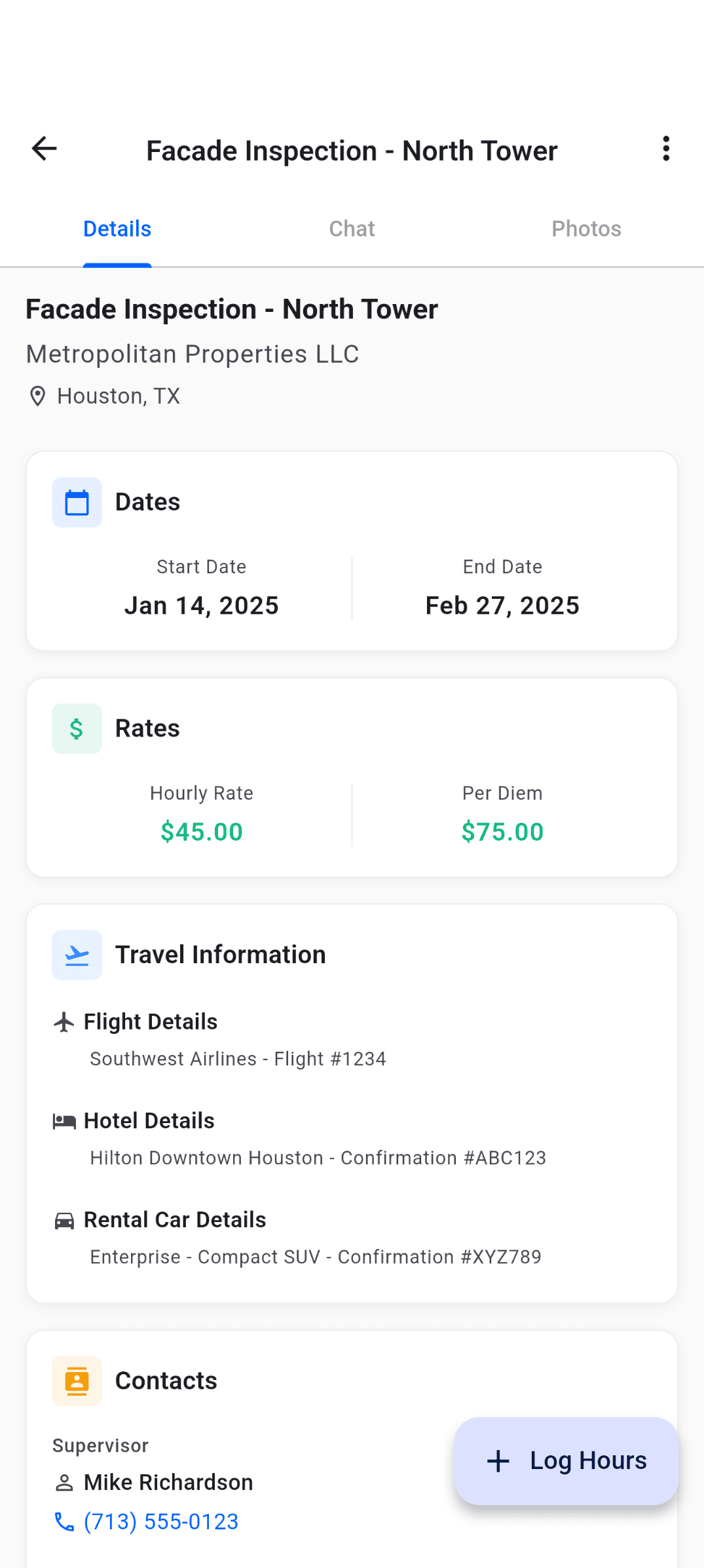This screenshot has height=1568, width=704.
Task: Tap the calendar icon in Dates card
Action: click(77, 502)
